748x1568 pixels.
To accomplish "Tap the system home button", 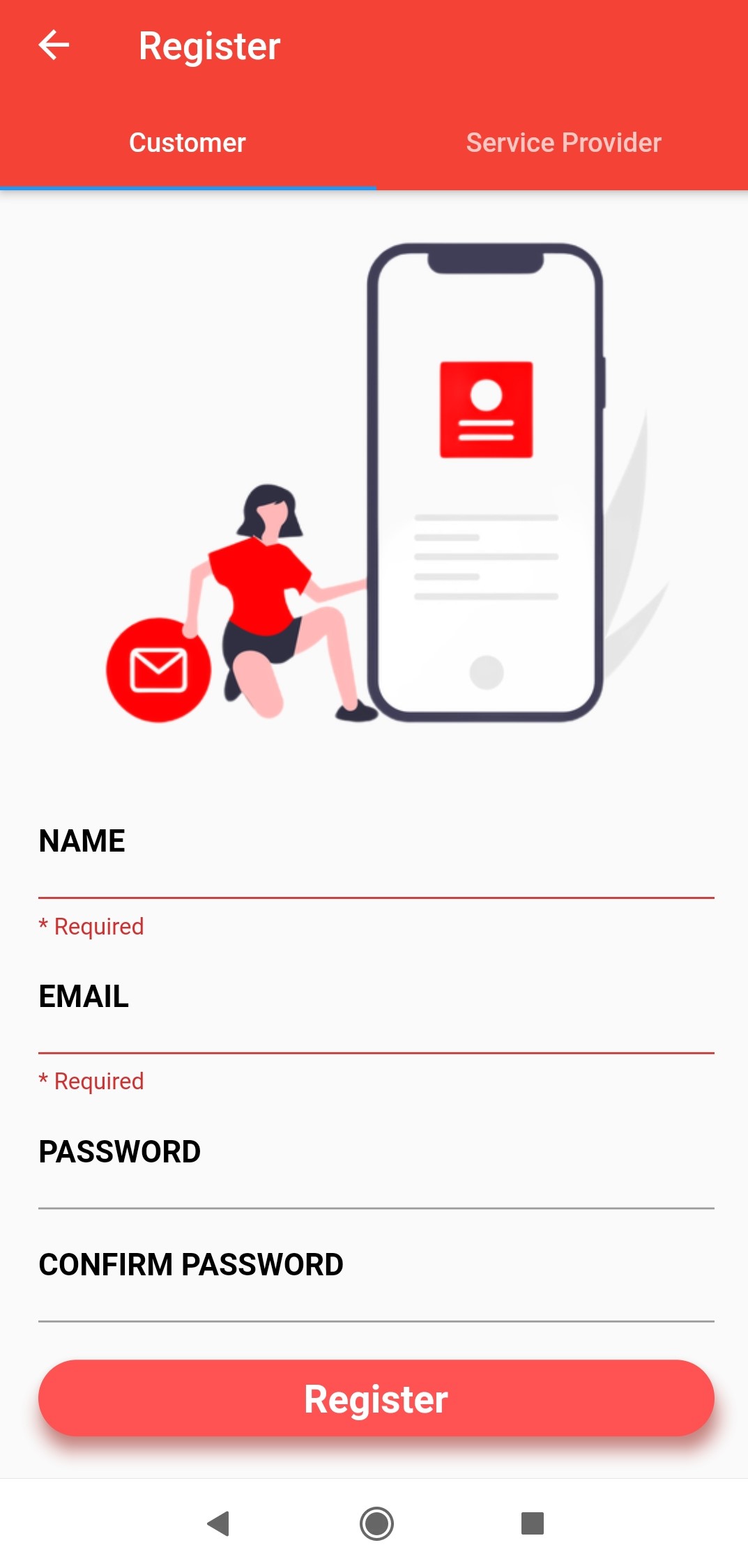I will (376, 1523).
